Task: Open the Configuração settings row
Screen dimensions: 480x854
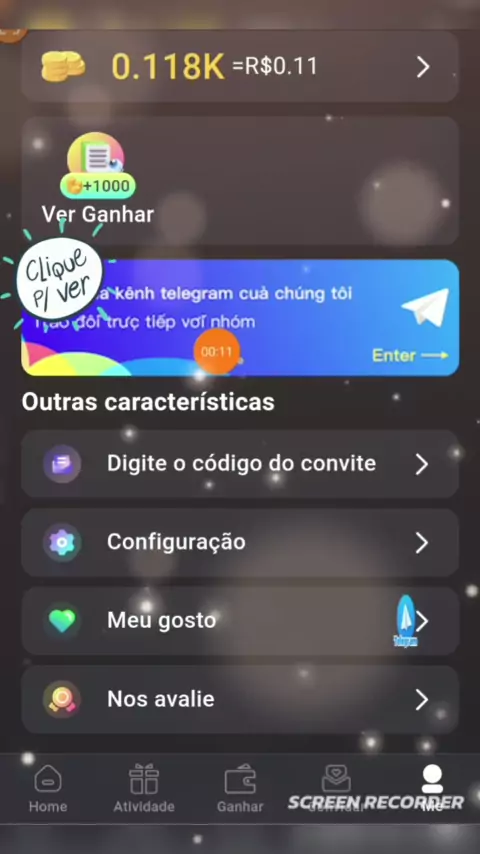Action: click(240, 542)
